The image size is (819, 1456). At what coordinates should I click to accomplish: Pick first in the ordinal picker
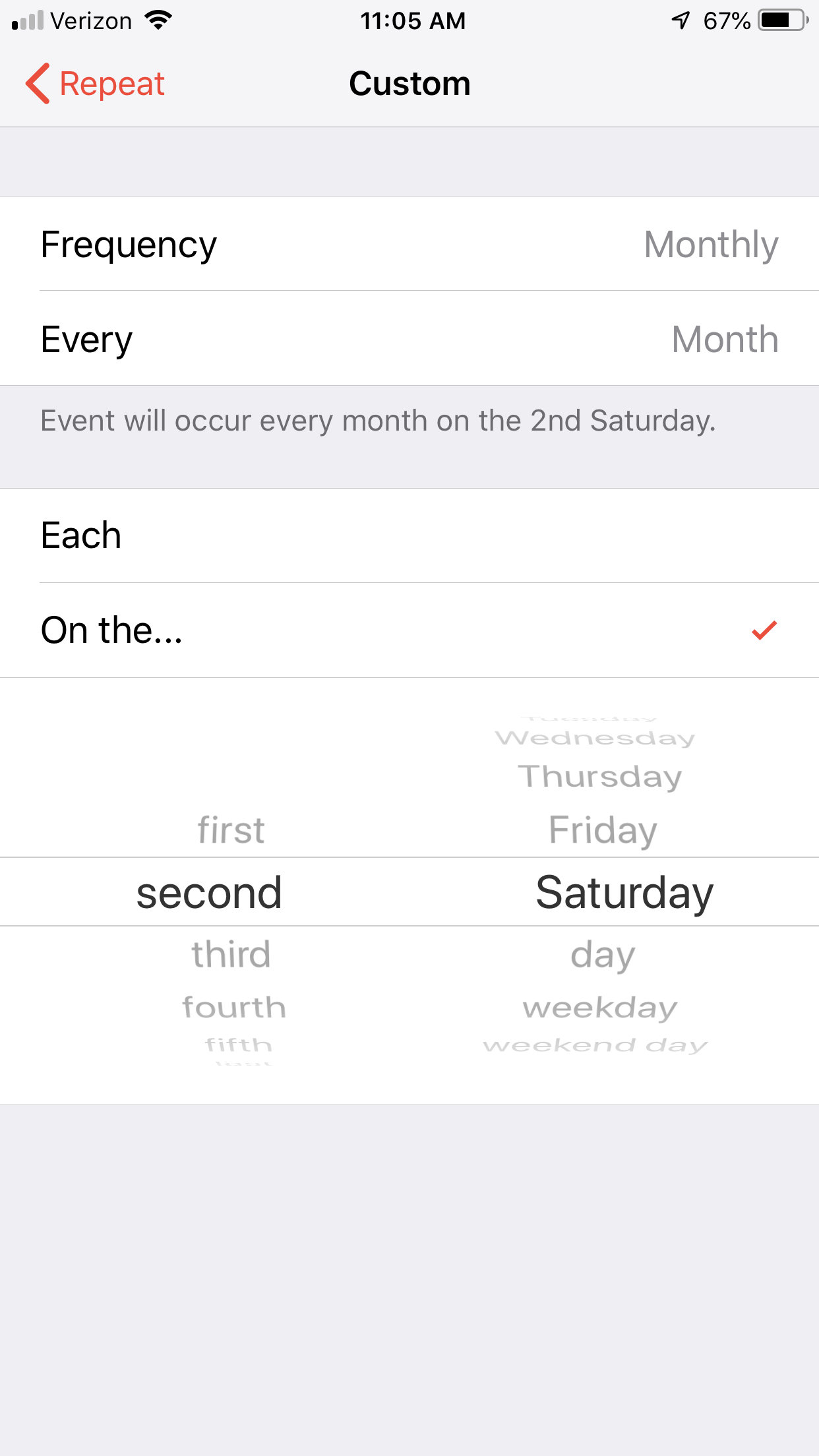coord(231,830)
